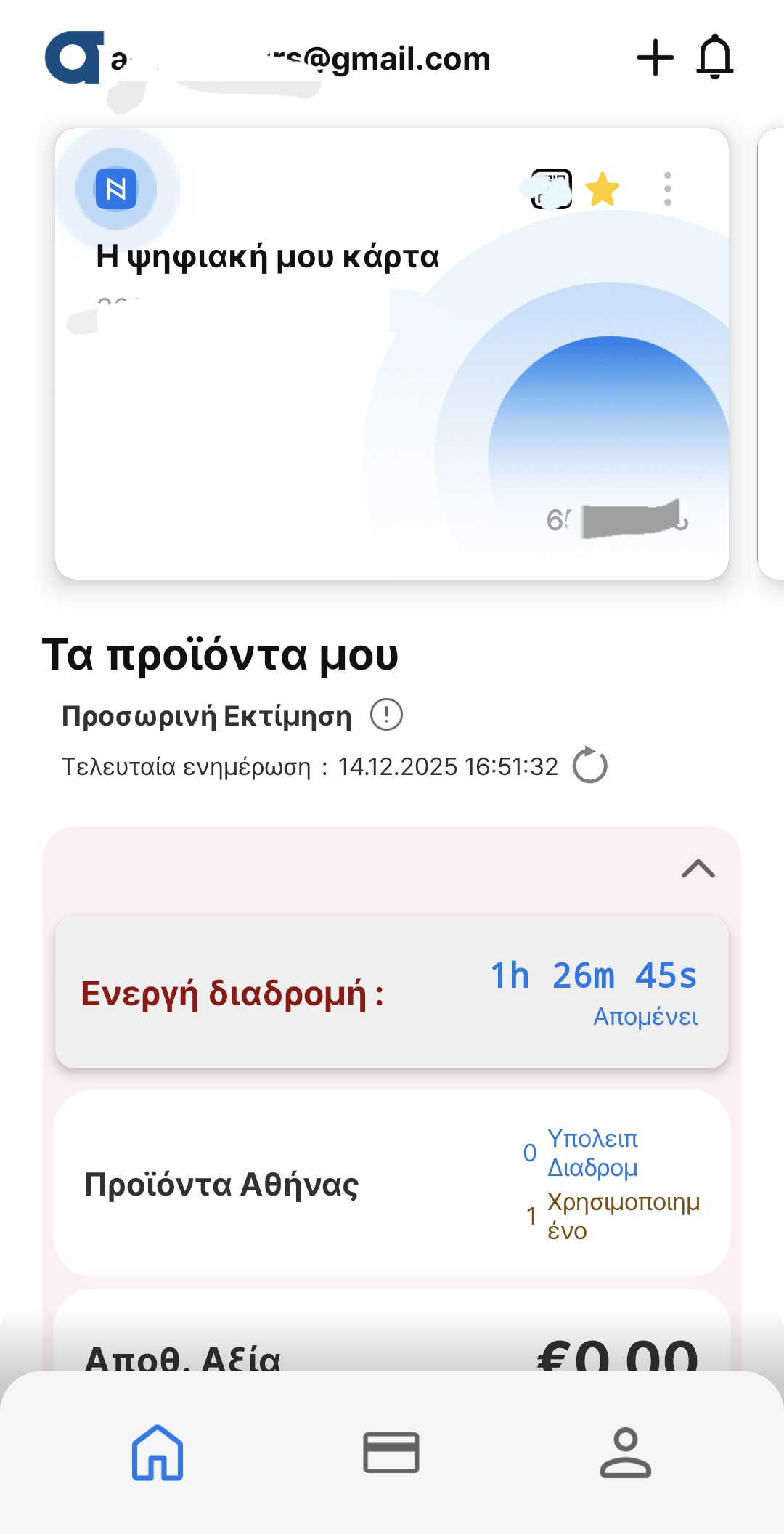Show the QR code of the digital card
Screen dimensions: 784x1534
coord(552,189)
